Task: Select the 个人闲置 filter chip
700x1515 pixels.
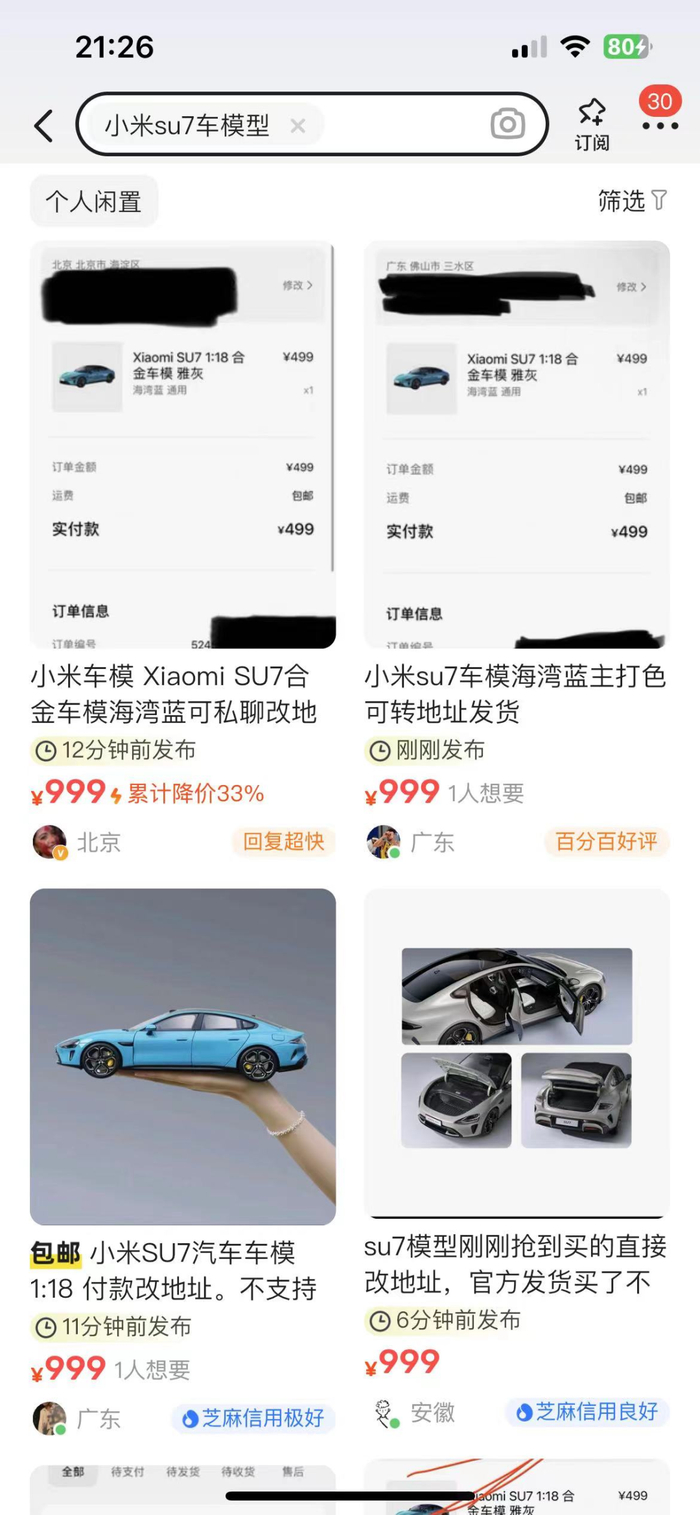Action: (x=94, y=201)
